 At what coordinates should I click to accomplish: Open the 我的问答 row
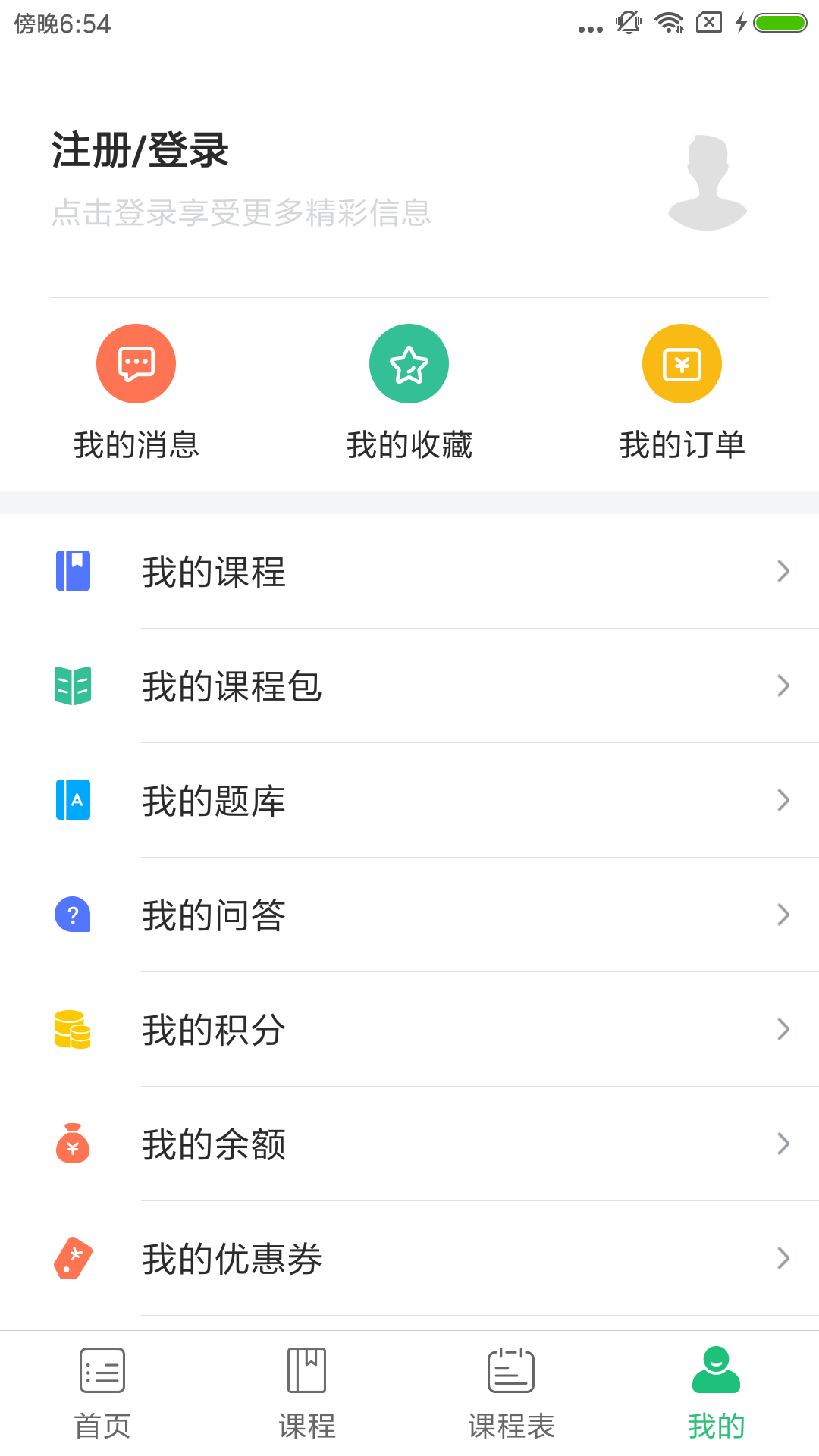[x=409, y=915]
